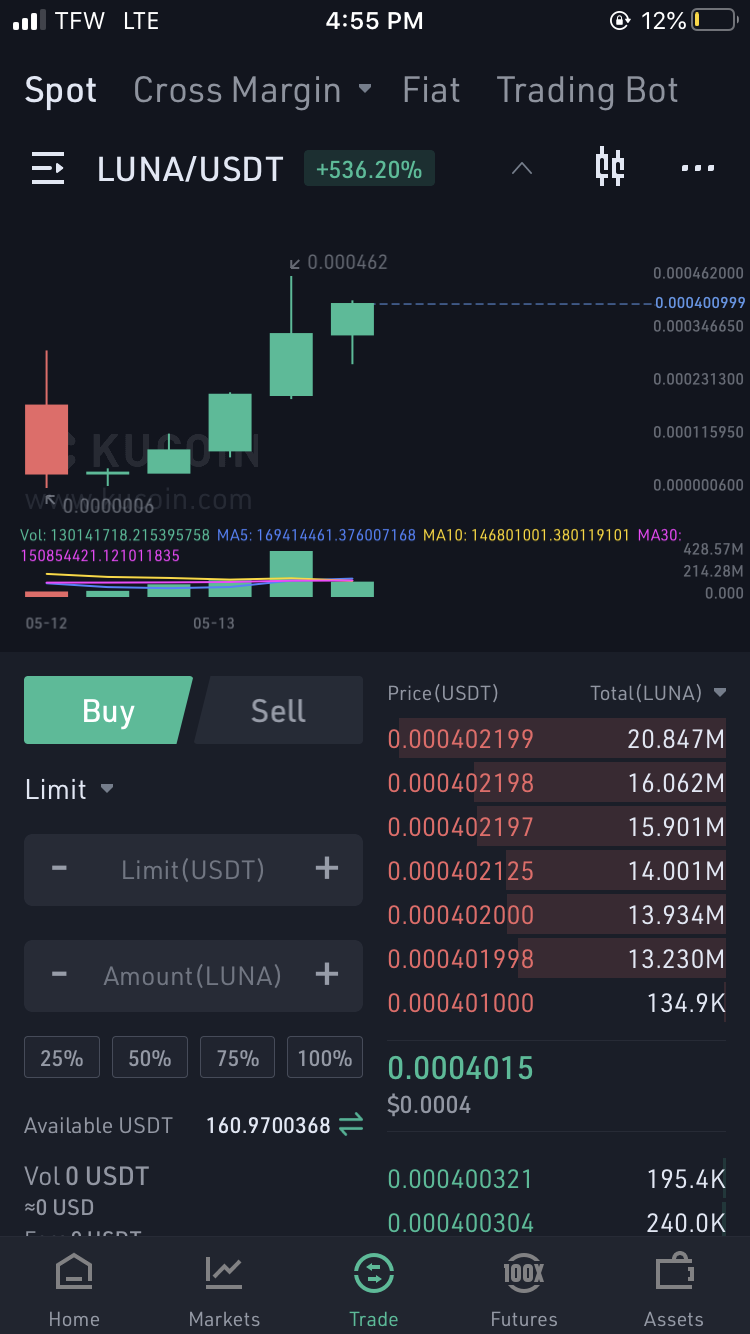Choose the 25% amount shortcut
This screenshot has height=1334, width=750.
pos(62,1058)
